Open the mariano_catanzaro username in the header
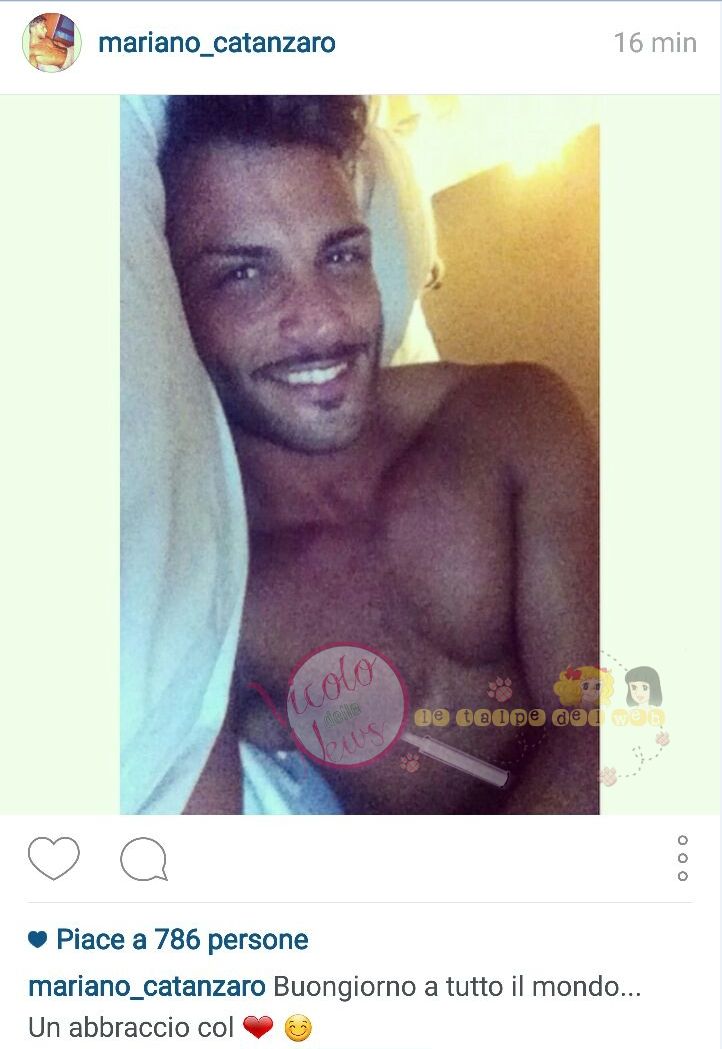The width and height of the screenshot is (722, 1049). pyautogui.click(x=217, y=43)
